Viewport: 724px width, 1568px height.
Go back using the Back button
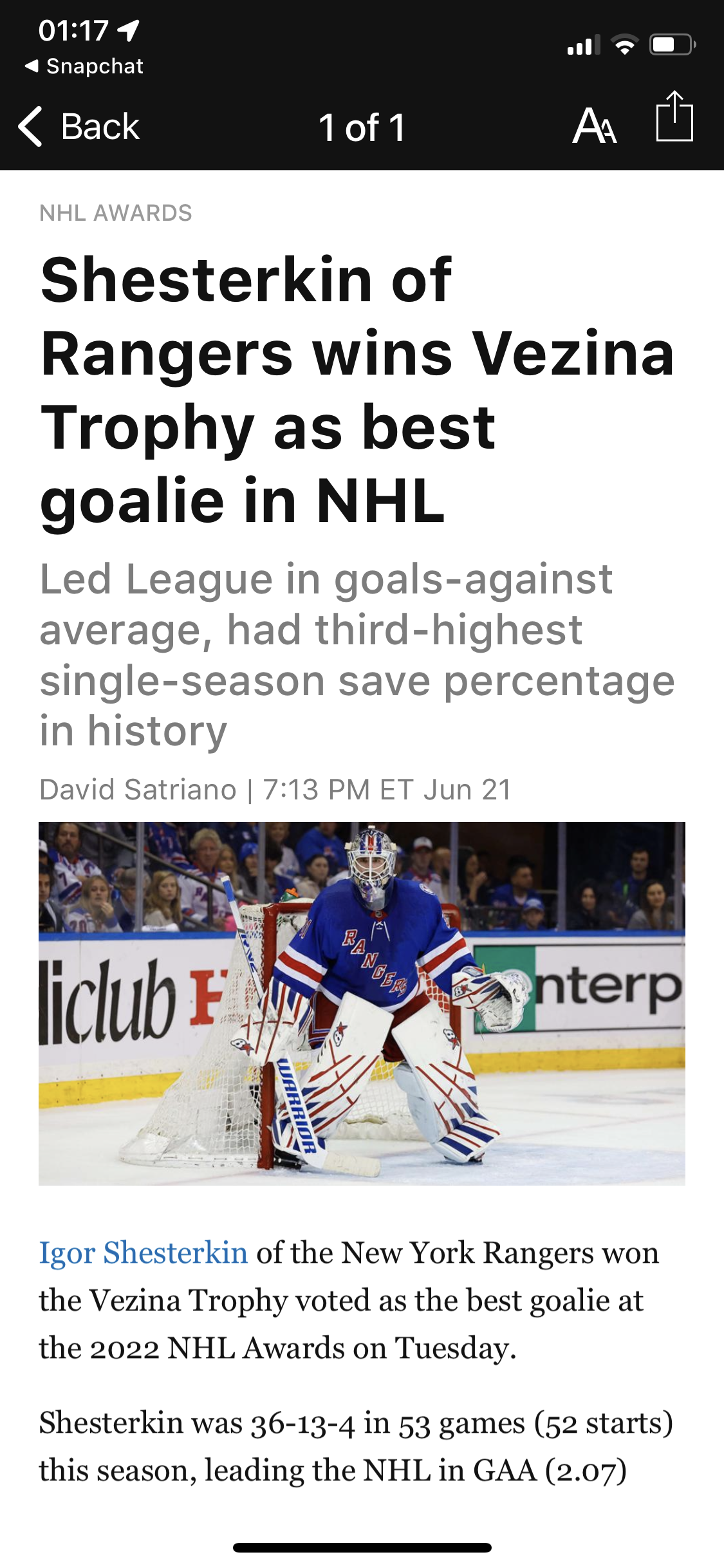80,126
